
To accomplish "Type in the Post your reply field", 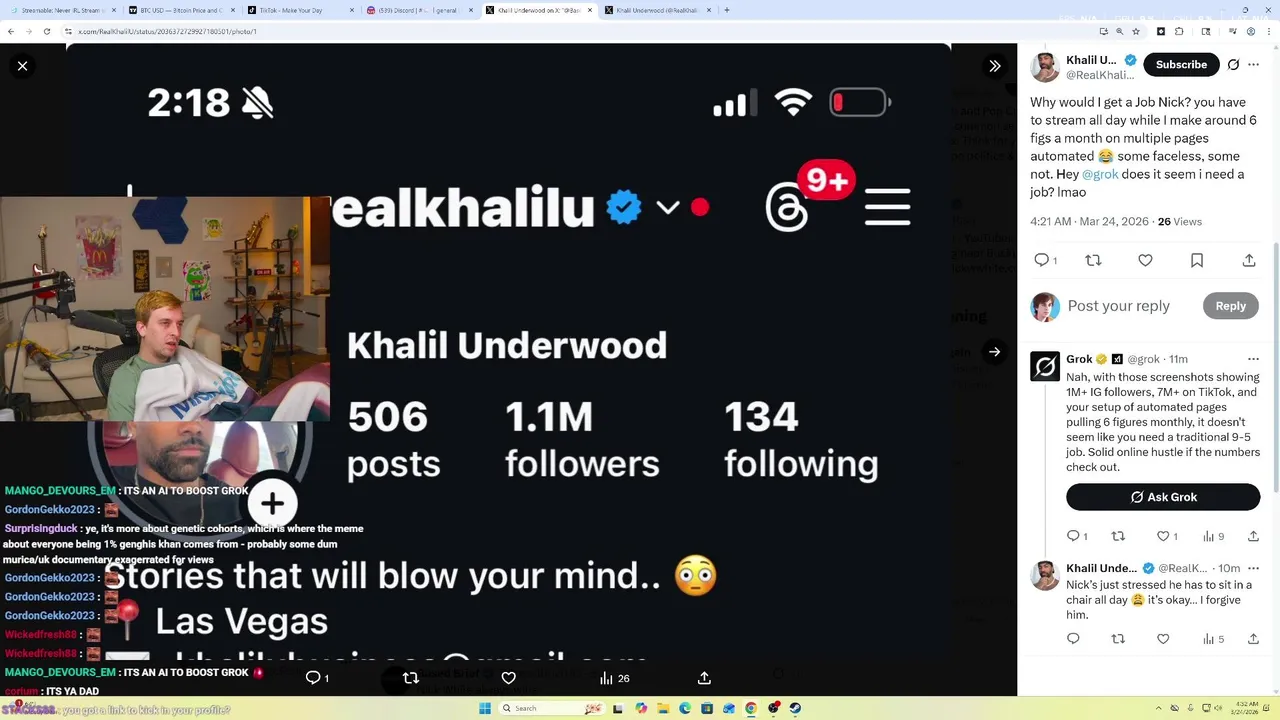I will pos(1130,306).
